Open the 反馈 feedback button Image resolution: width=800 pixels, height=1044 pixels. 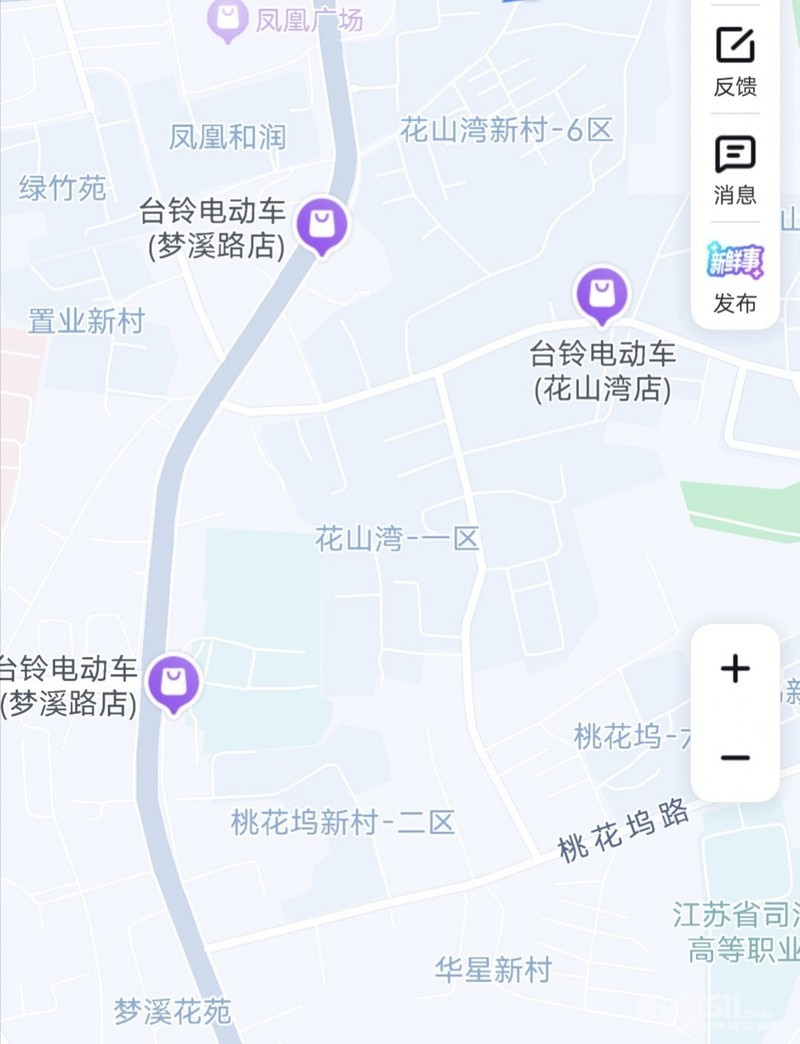(x=735, y=59)
